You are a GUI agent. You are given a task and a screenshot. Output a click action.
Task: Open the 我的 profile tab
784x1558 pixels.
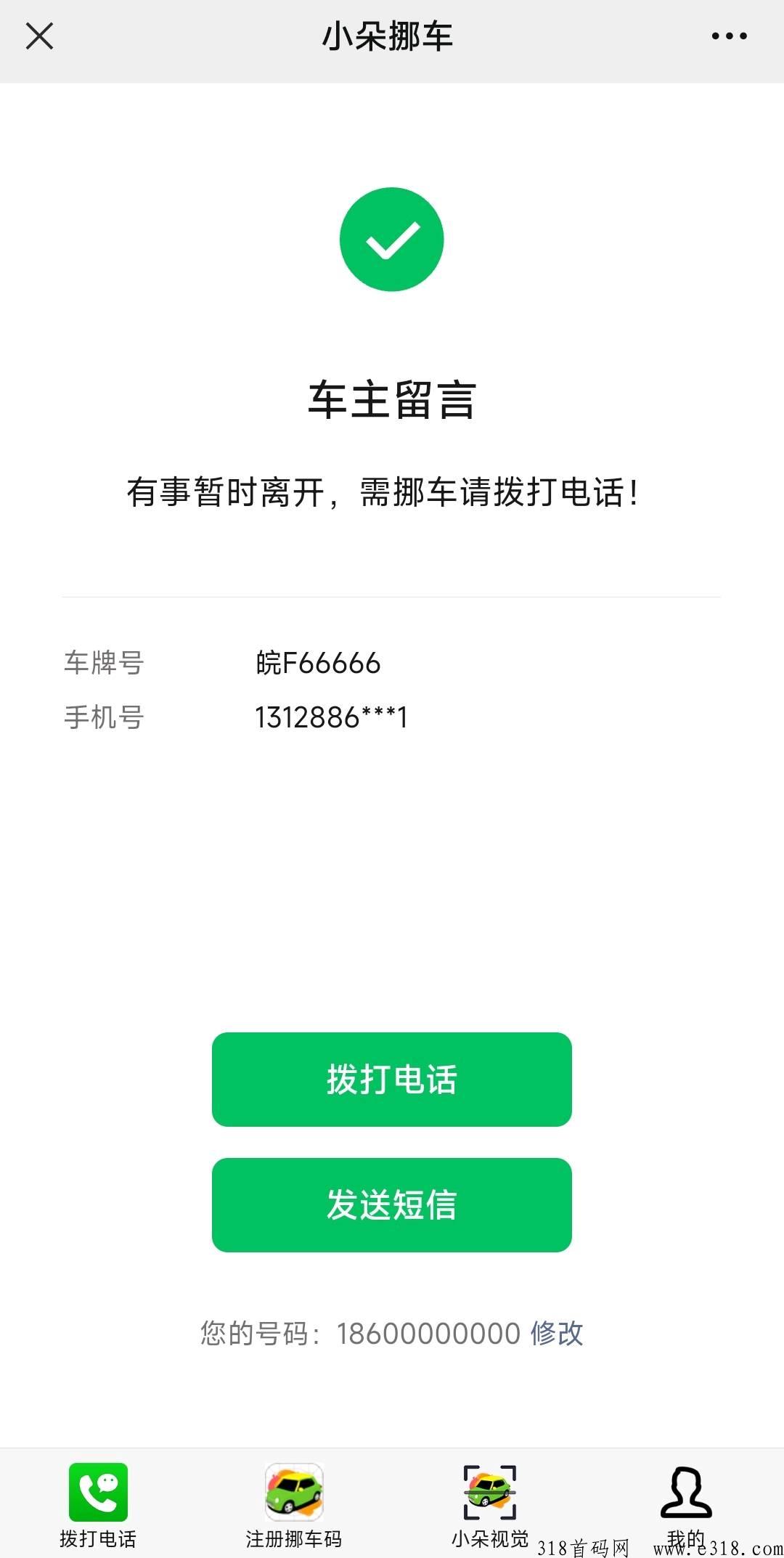686,1506
